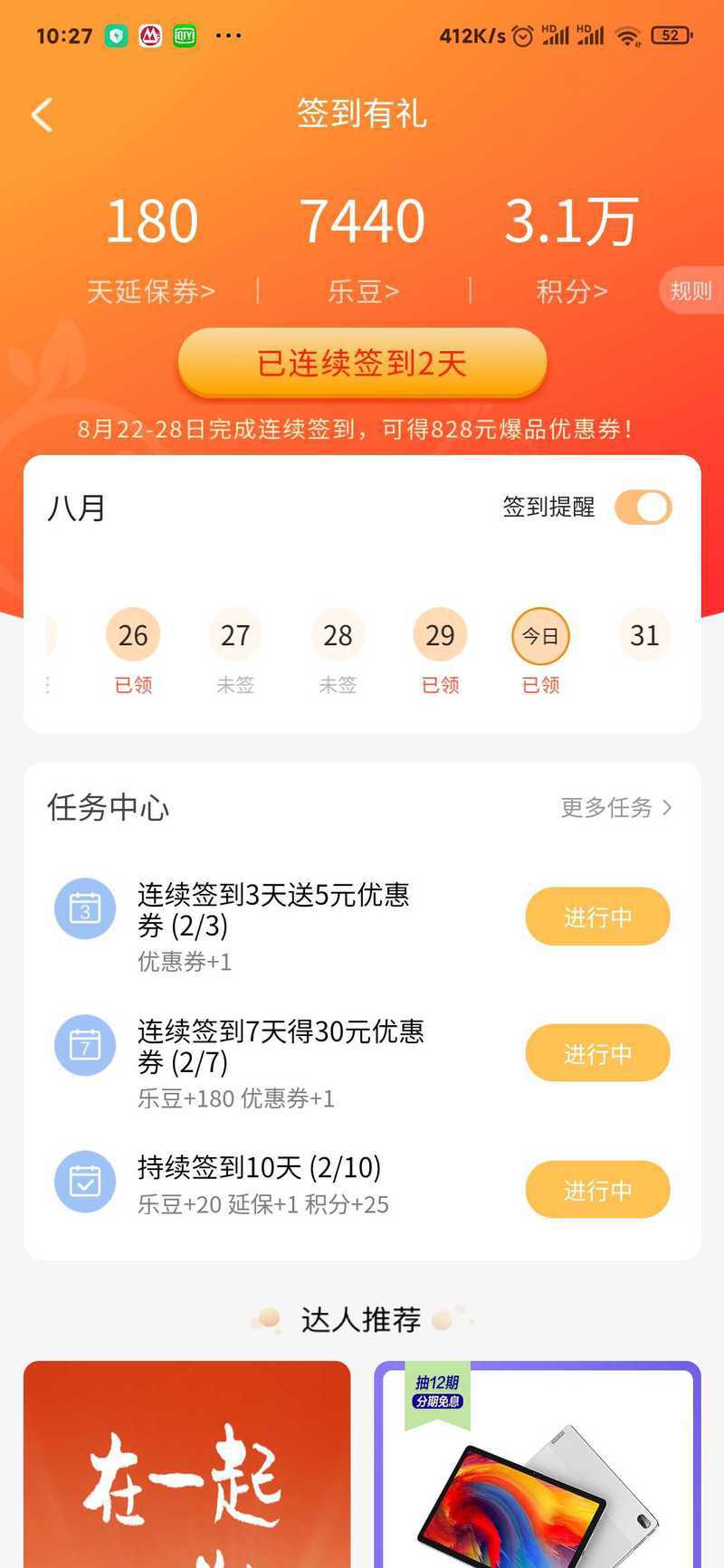Tap 进行中 for 持续签到10天 task
Screen dimensions: 724x1568
click(x=597, y=1190)
